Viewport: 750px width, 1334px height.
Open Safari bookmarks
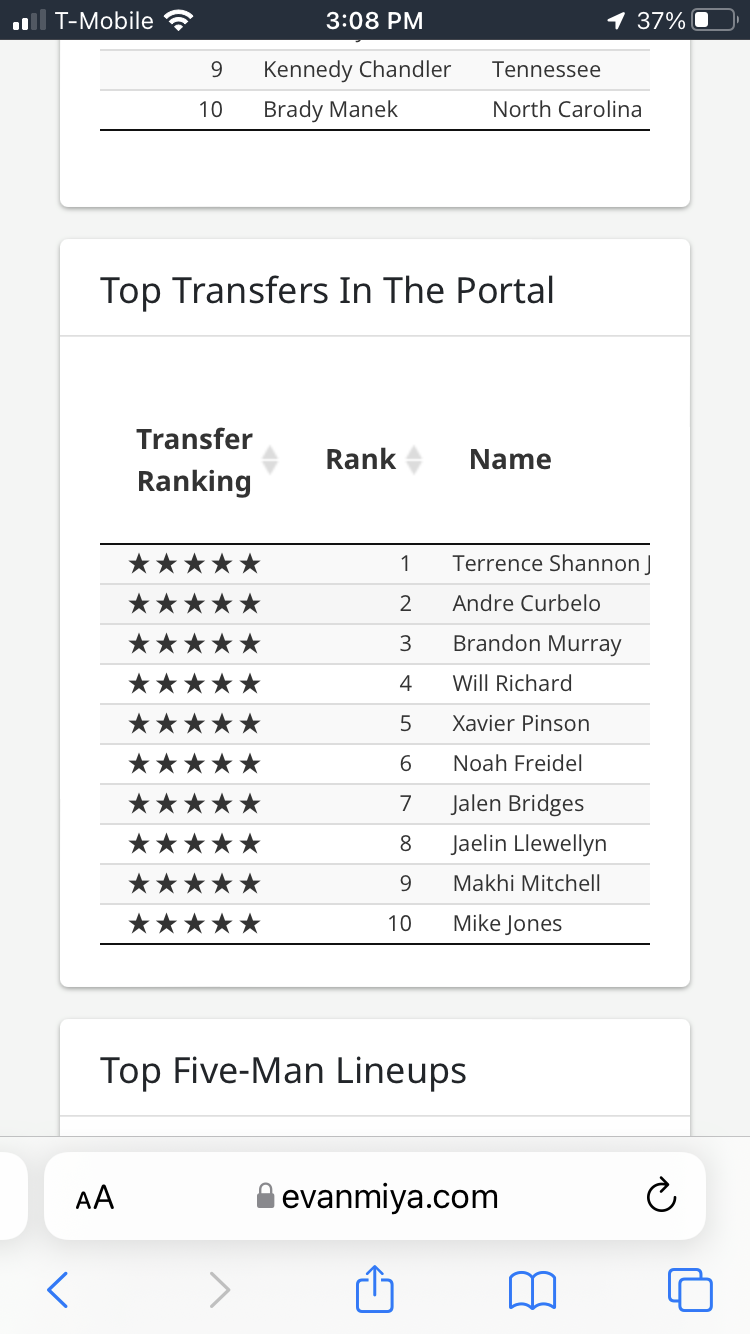(532, 1289)
